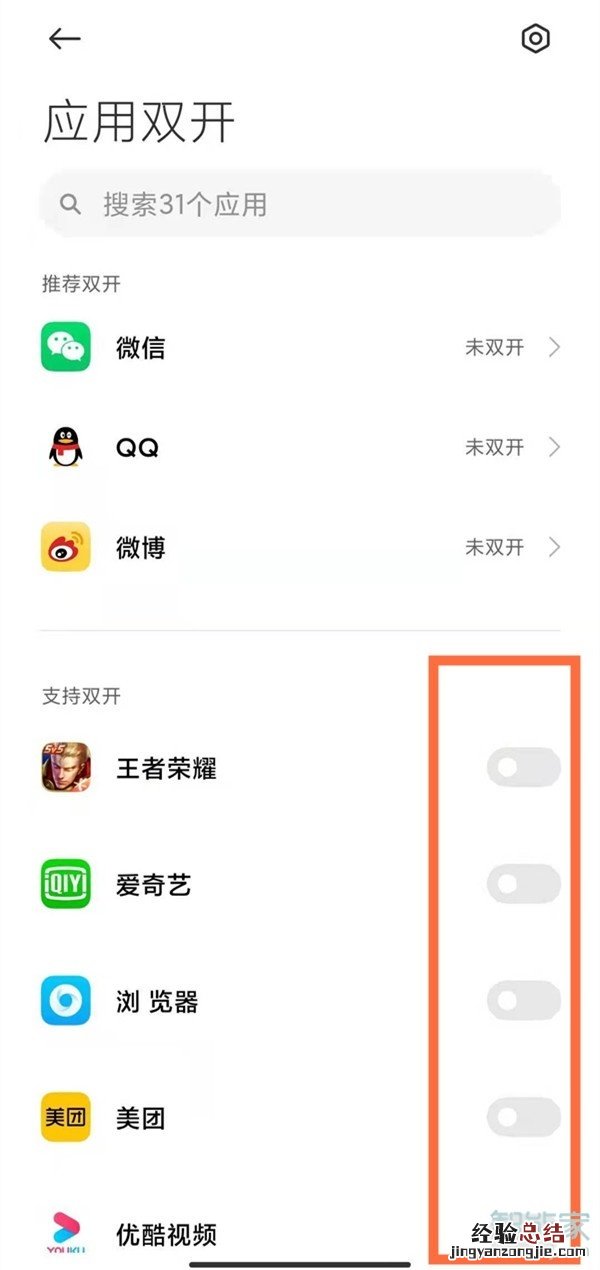Toggle dual app for 浏览器
This screenshot has height=1270, width=600.
tap(523, 1001)
